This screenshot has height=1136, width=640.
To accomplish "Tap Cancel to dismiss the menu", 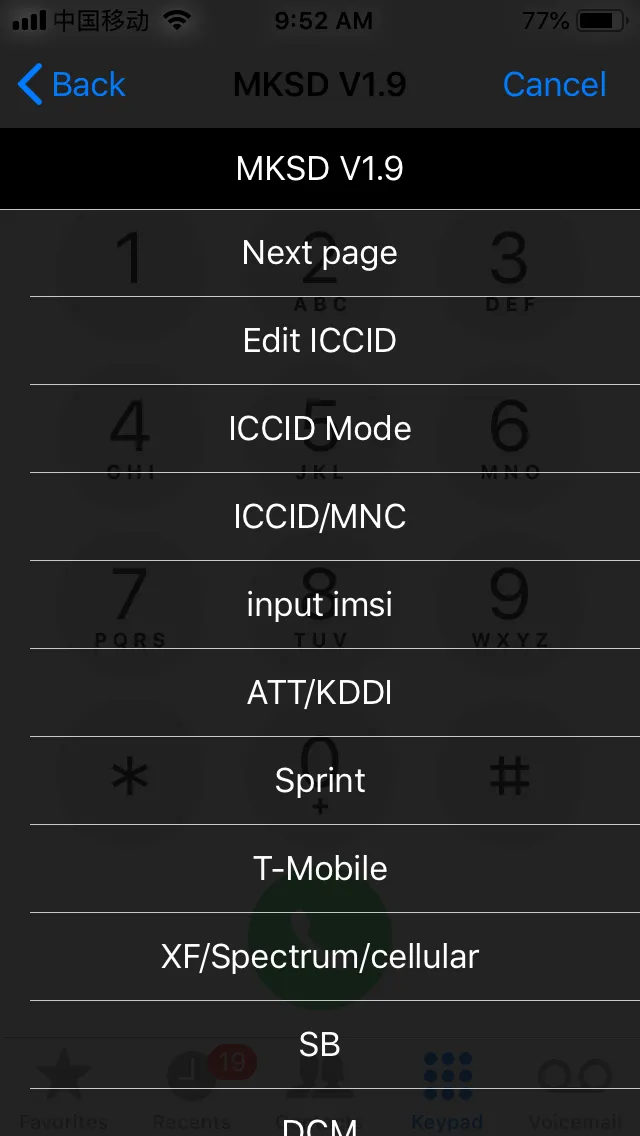I will coord(554,84).
